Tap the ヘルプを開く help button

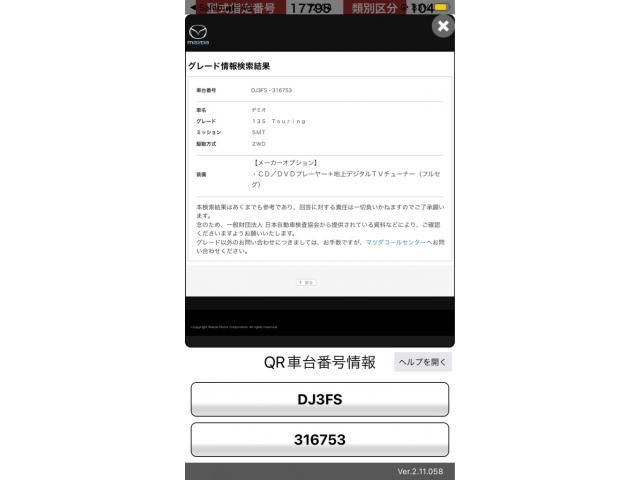(423, 362)
